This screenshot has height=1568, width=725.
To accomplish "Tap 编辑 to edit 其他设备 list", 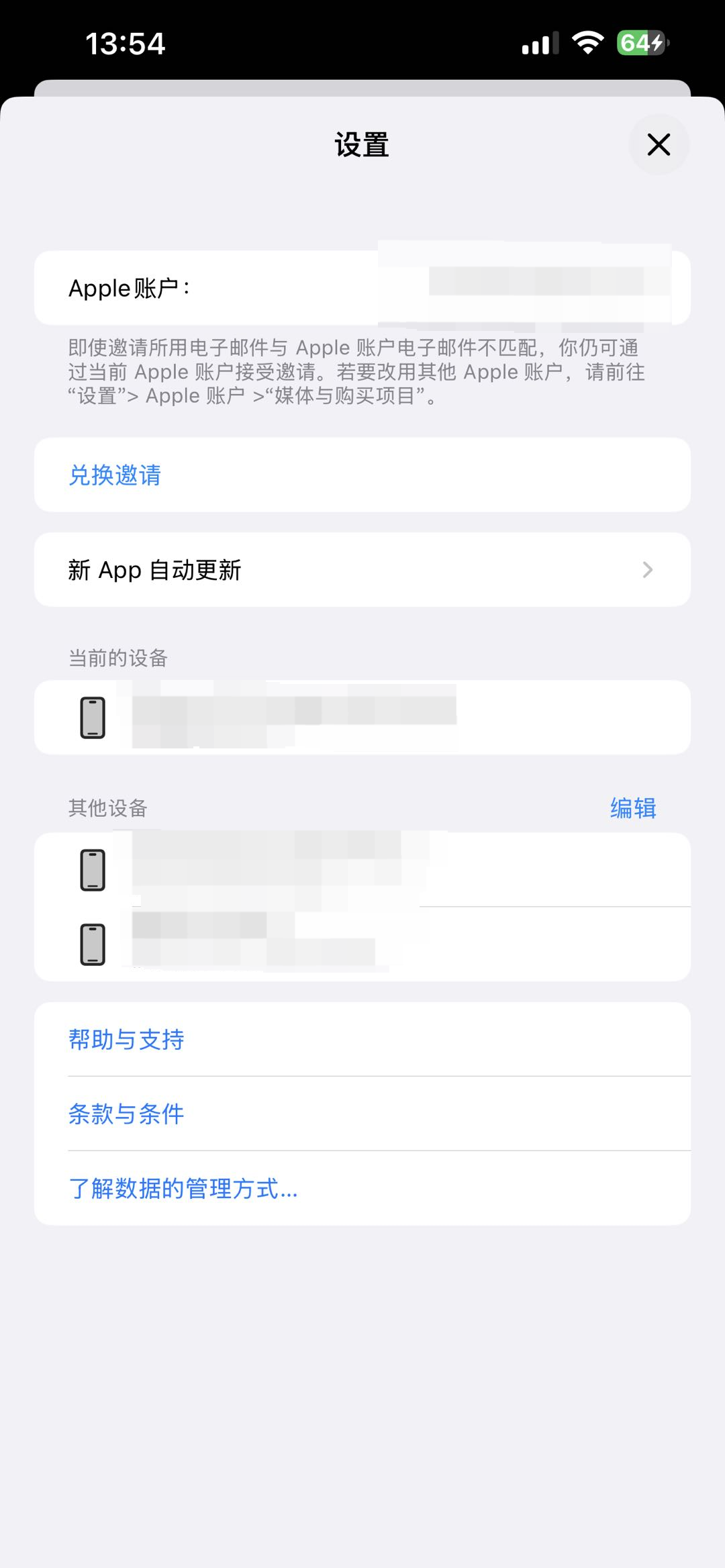I will click(x=632, y=809).
